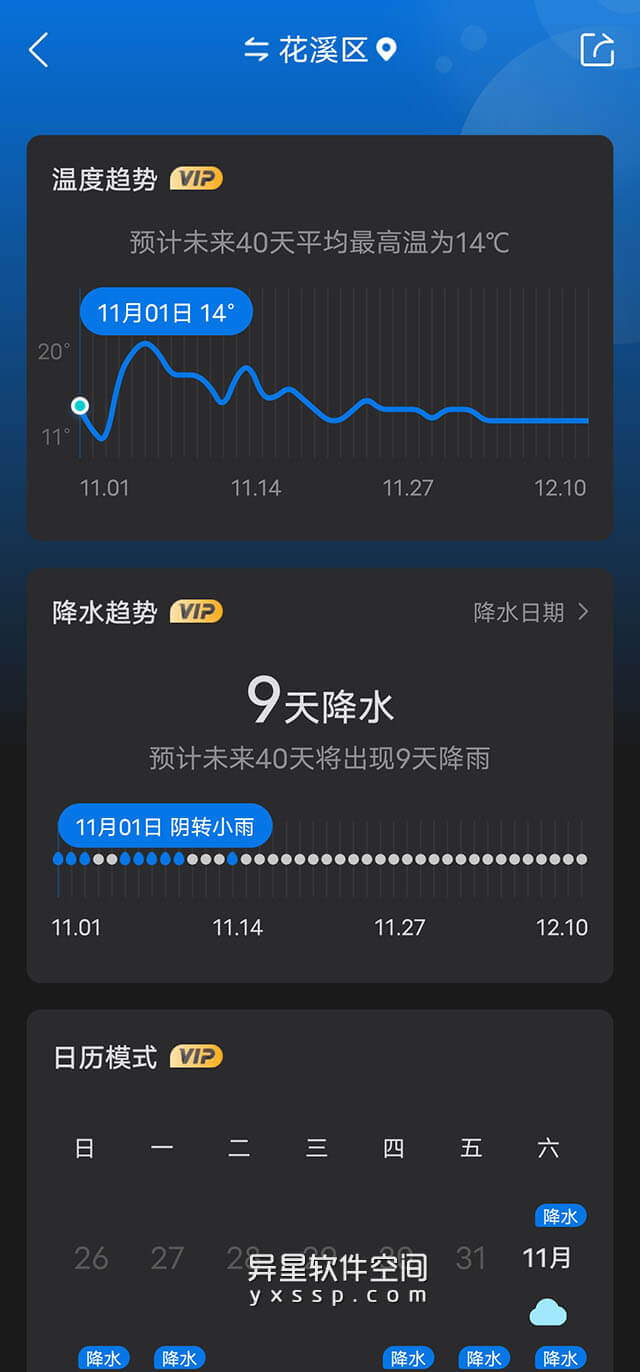
Task: Go back using the top arrow
Action: pyautogui.click(x=39, y=50)
